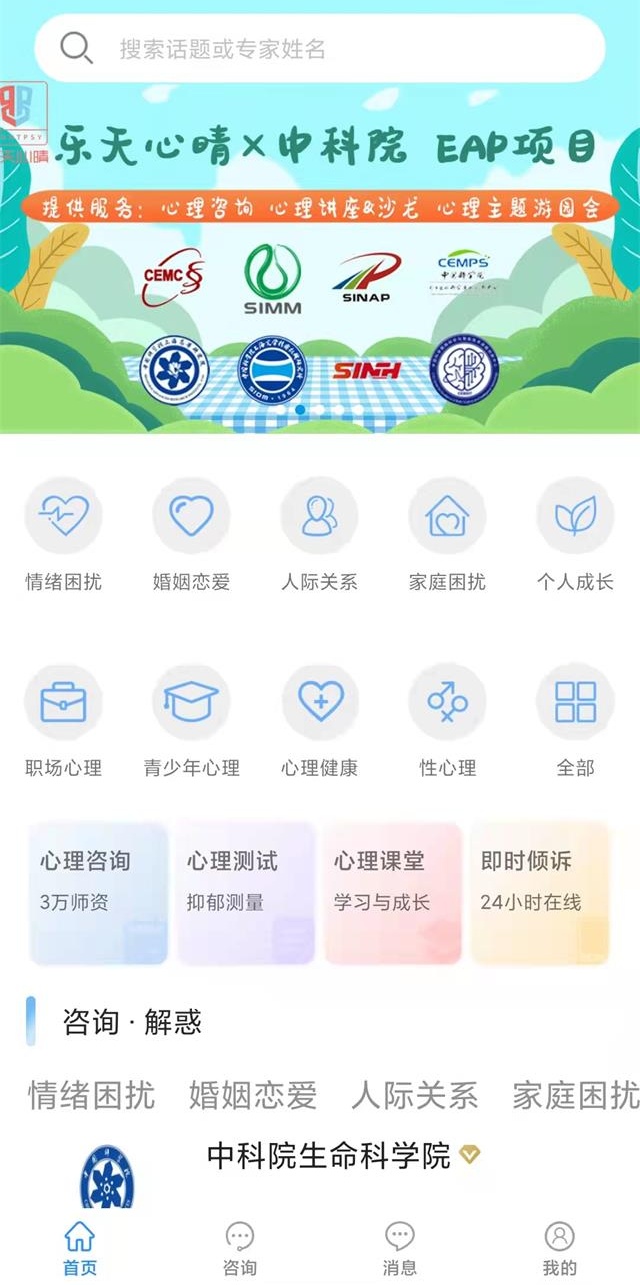Open the 情绪困扰 category icon
Screen dimensions: 640x1285
tap(63, 516)
